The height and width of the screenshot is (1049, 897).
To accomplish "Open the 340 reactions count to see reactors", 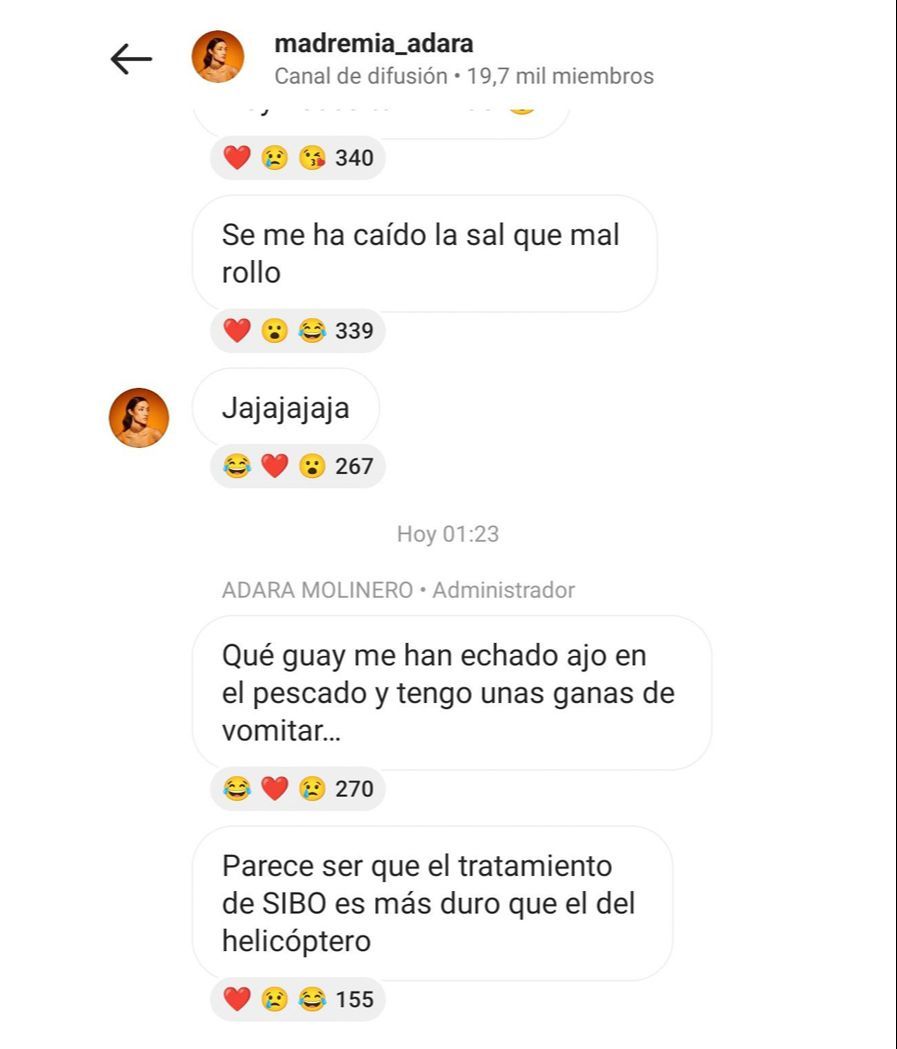I will 353,157.
